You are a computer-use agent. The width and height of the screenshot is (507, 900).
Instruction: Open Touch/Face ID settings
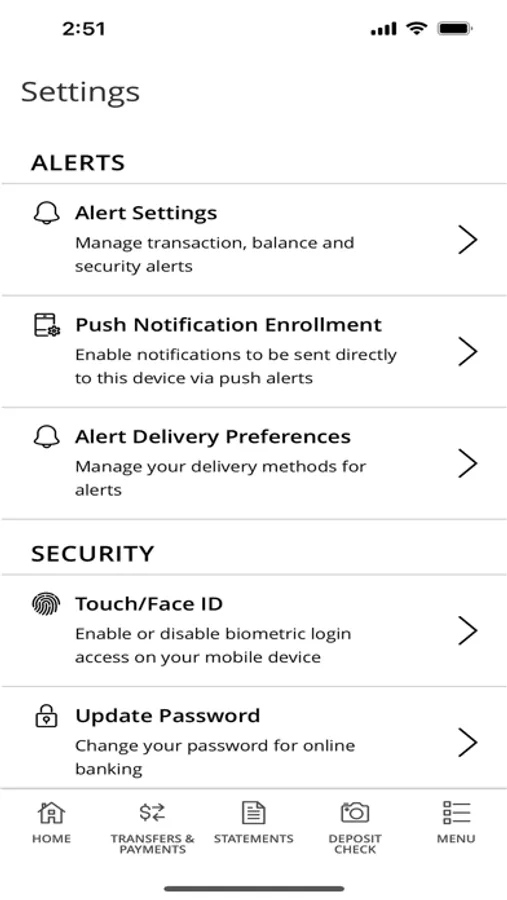pyautogui.click(x=253, y=630)
